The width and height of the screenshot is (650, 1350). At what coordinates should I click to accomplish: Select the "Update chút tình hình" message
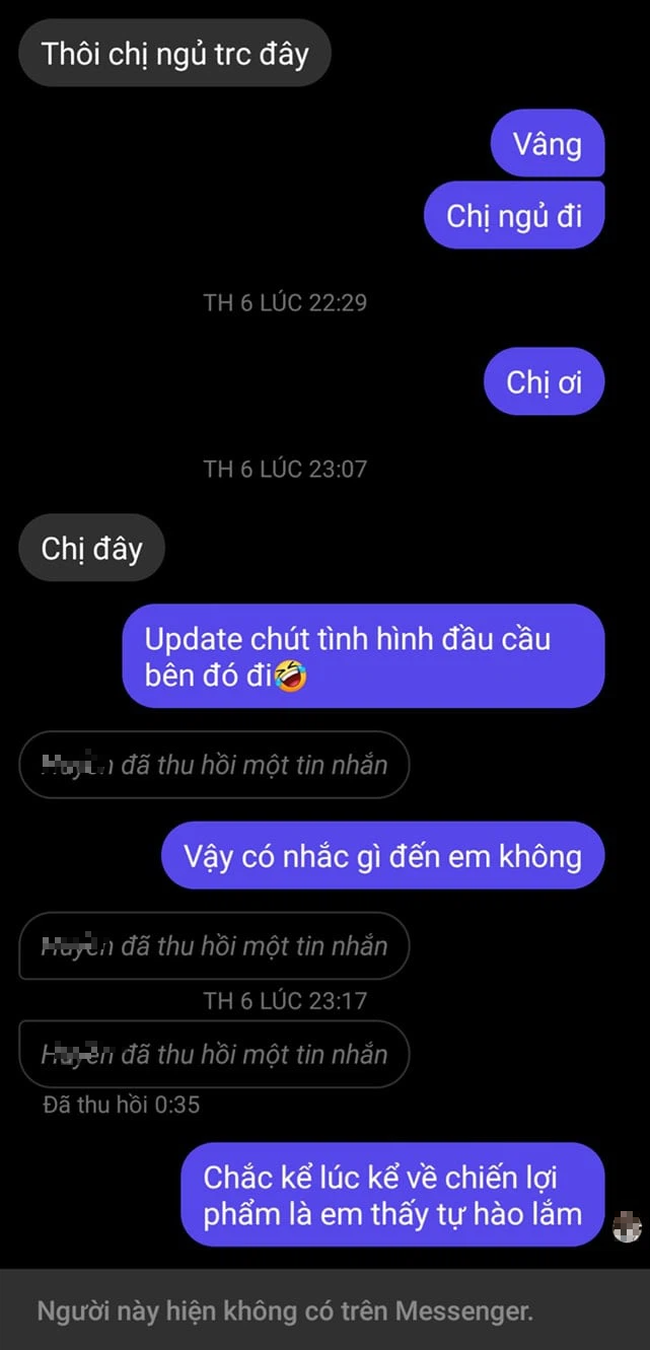point(363,656)
